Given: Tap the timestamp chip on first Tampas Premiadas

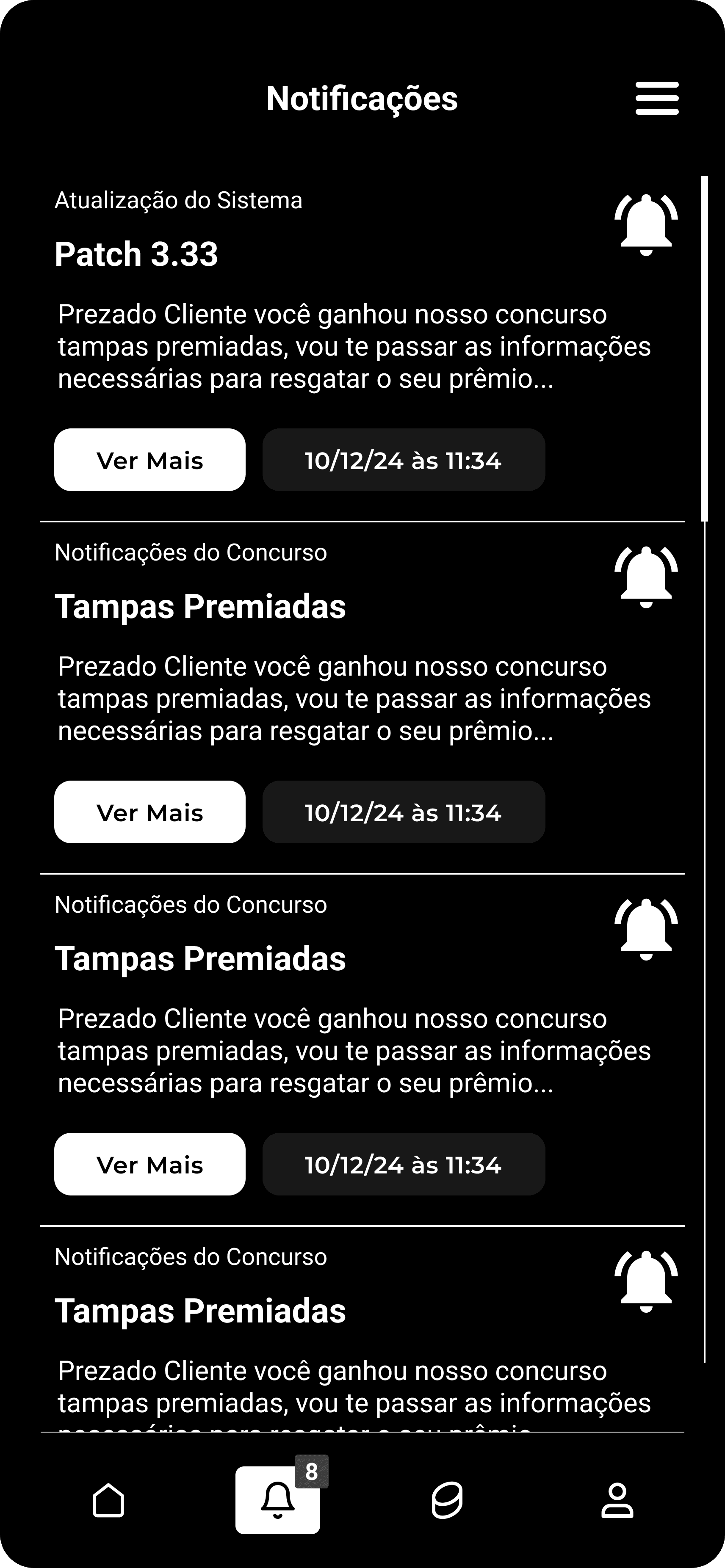Looking at the screenshot, I should coord(403,812).
